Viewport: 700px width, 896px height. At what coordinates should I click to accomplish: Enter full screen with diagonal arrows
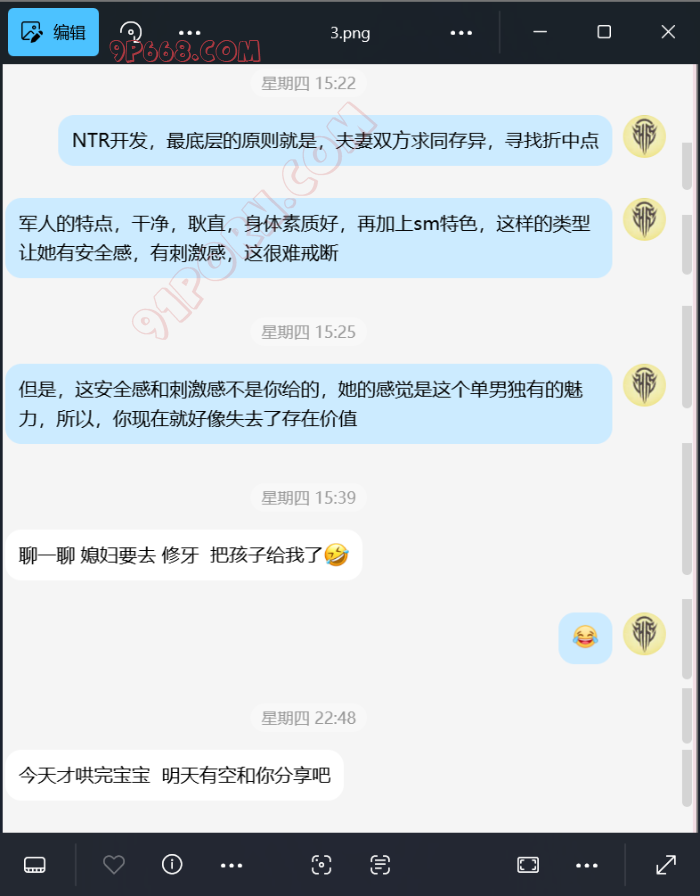pyautogui.click(x=665, y=865)
